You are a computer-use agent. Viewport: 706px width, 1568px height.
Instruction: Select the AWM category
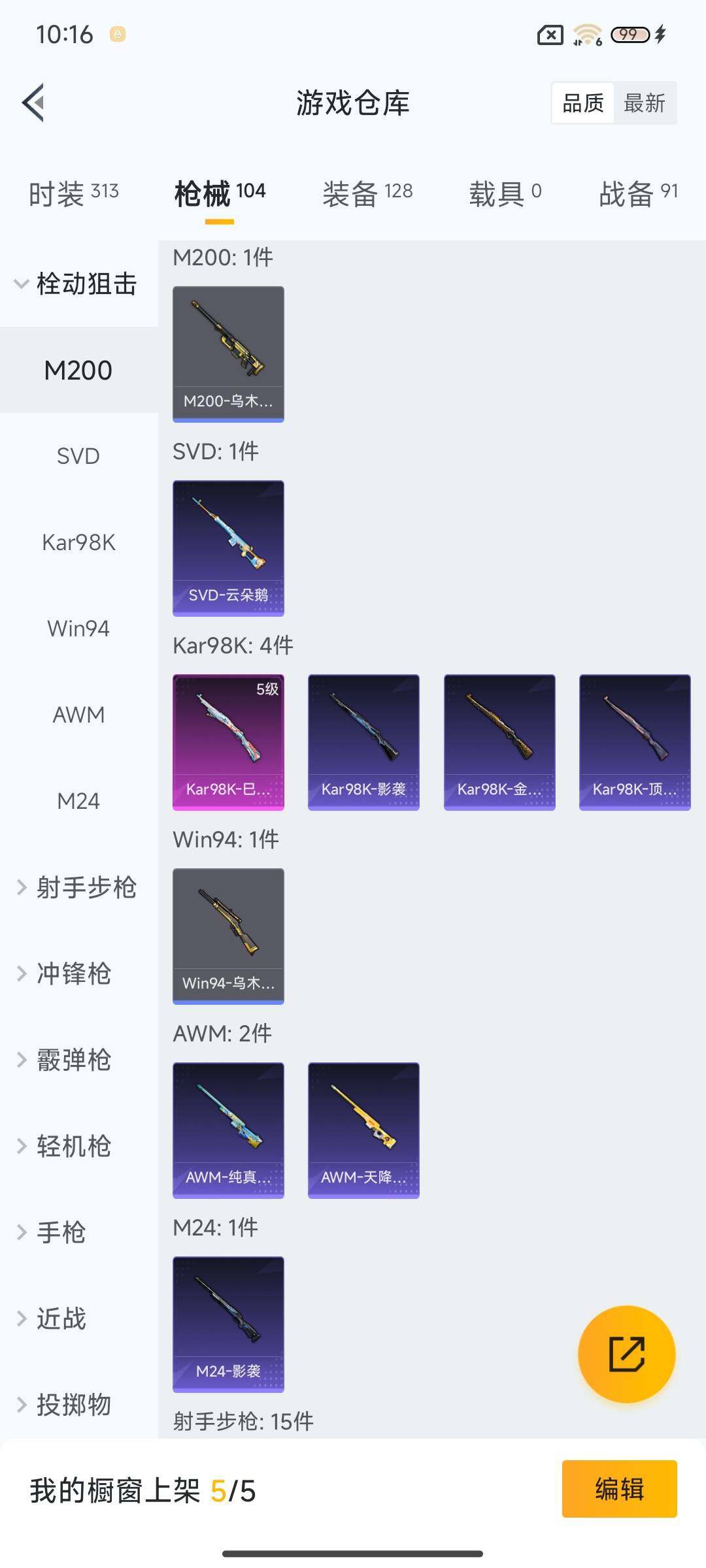tap(78, 715)
